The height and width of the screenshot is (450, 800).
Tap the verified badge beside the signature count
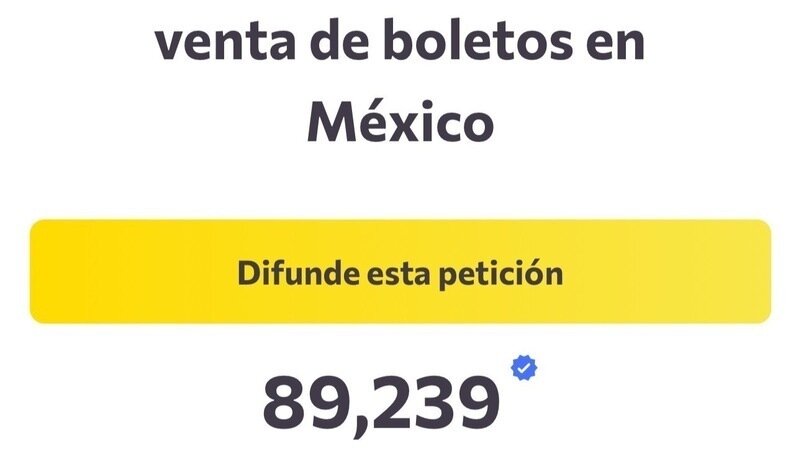(522, 369)
